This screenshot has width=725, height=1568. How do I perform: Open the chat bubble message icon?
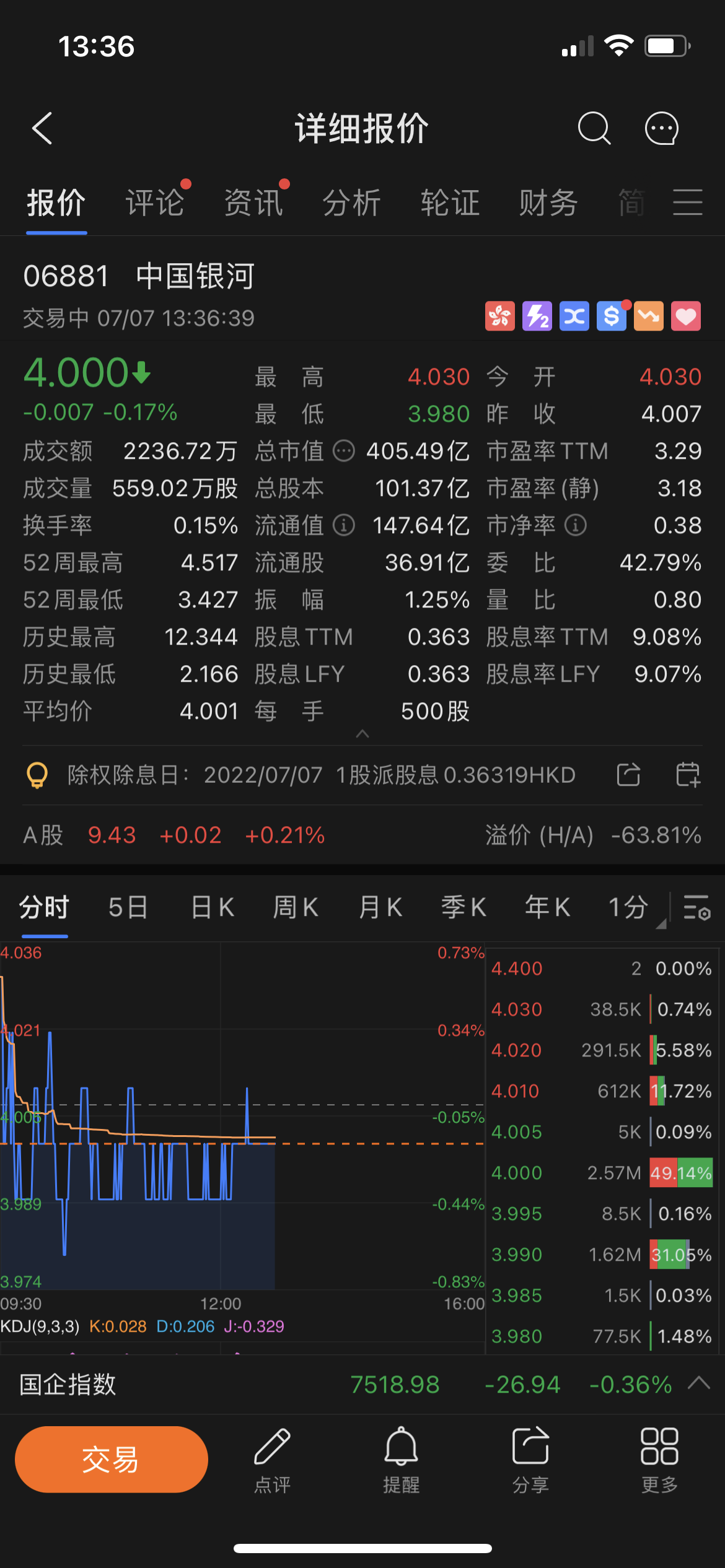point(661,129)
